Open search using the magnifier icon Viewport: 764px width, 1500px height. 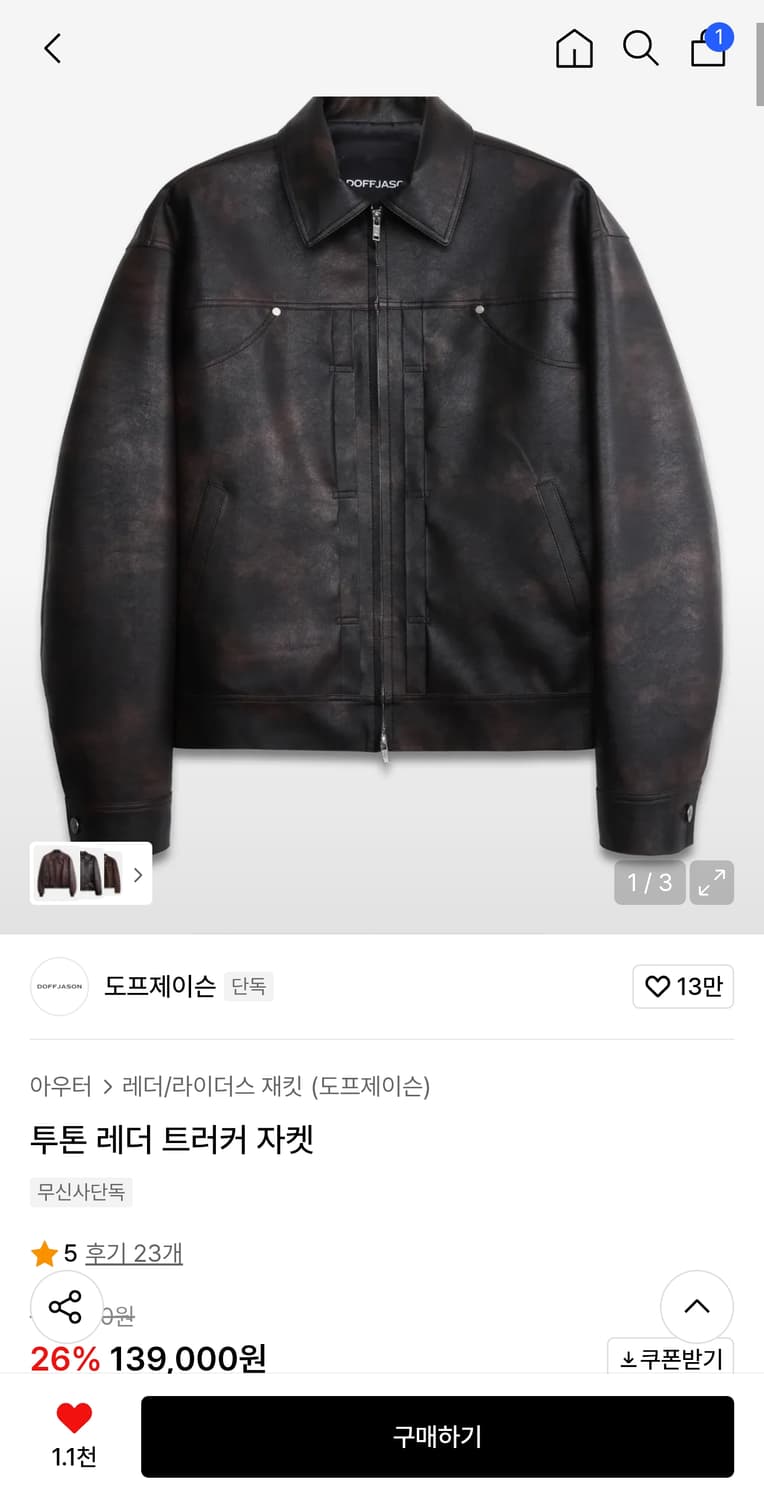[641, 48]
